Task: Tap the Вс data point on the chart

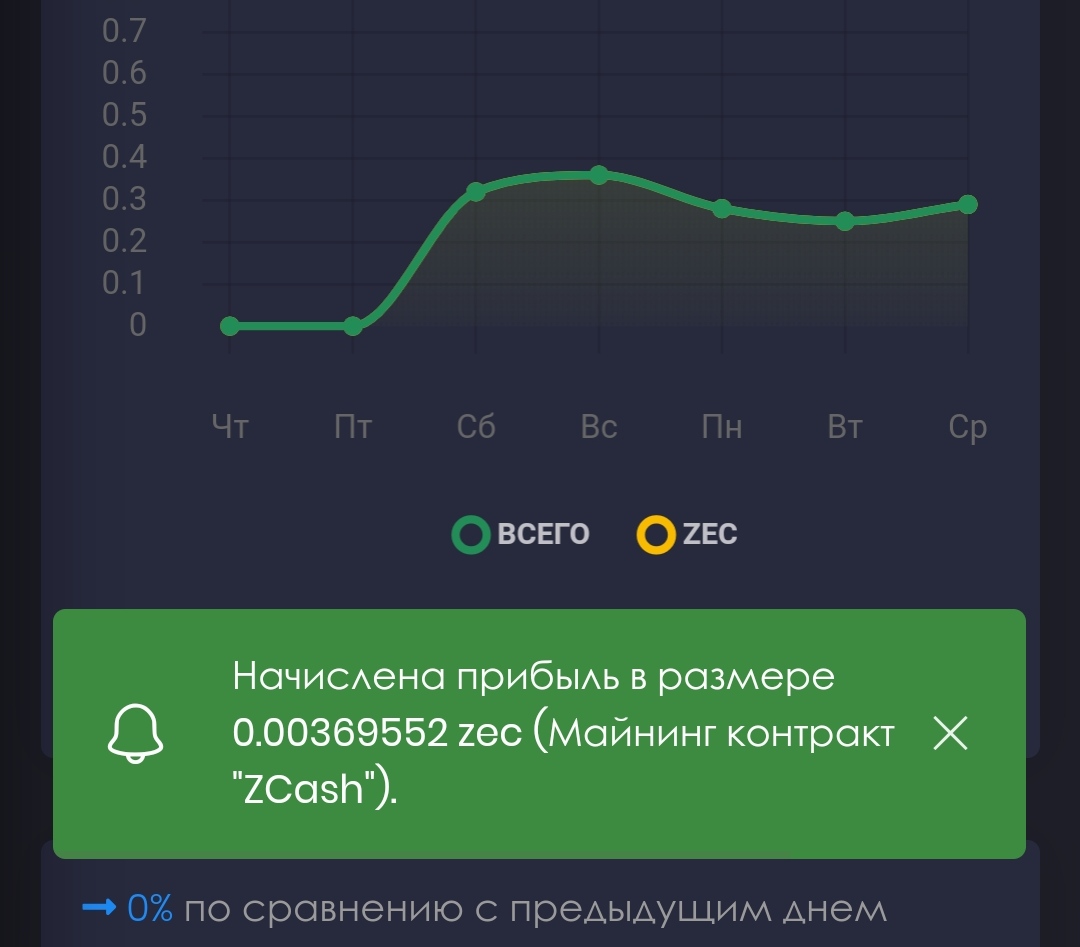Action: (x=599, y=175)
